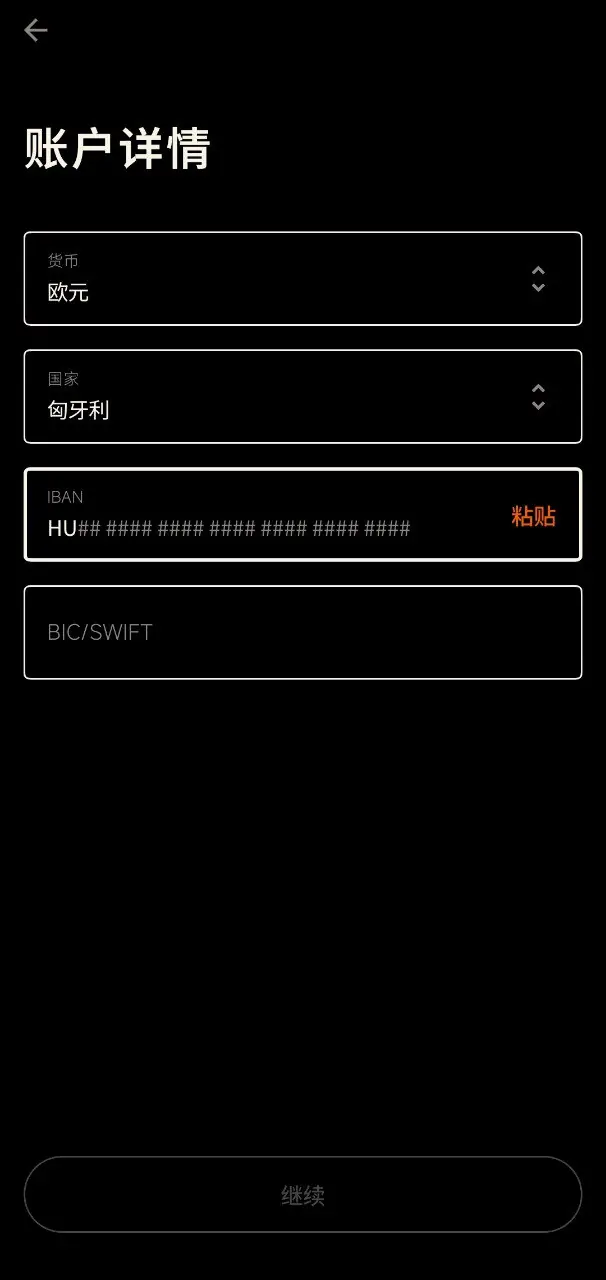
Task: Tap 粘贴 to paste the IBAN
Action: [533, 516]
